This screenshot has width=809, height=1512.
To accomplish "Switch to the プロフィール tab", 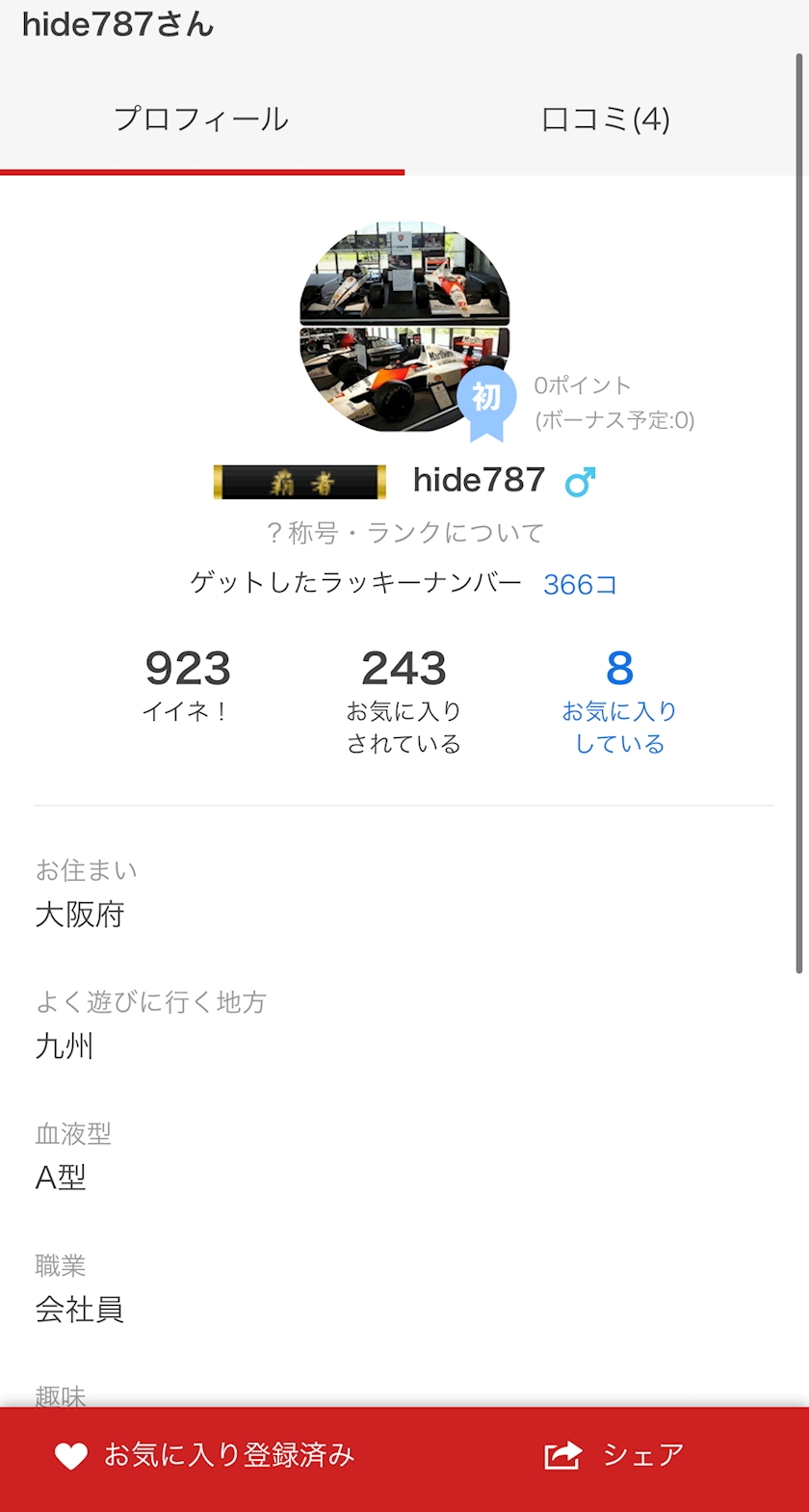I will 201,119.
